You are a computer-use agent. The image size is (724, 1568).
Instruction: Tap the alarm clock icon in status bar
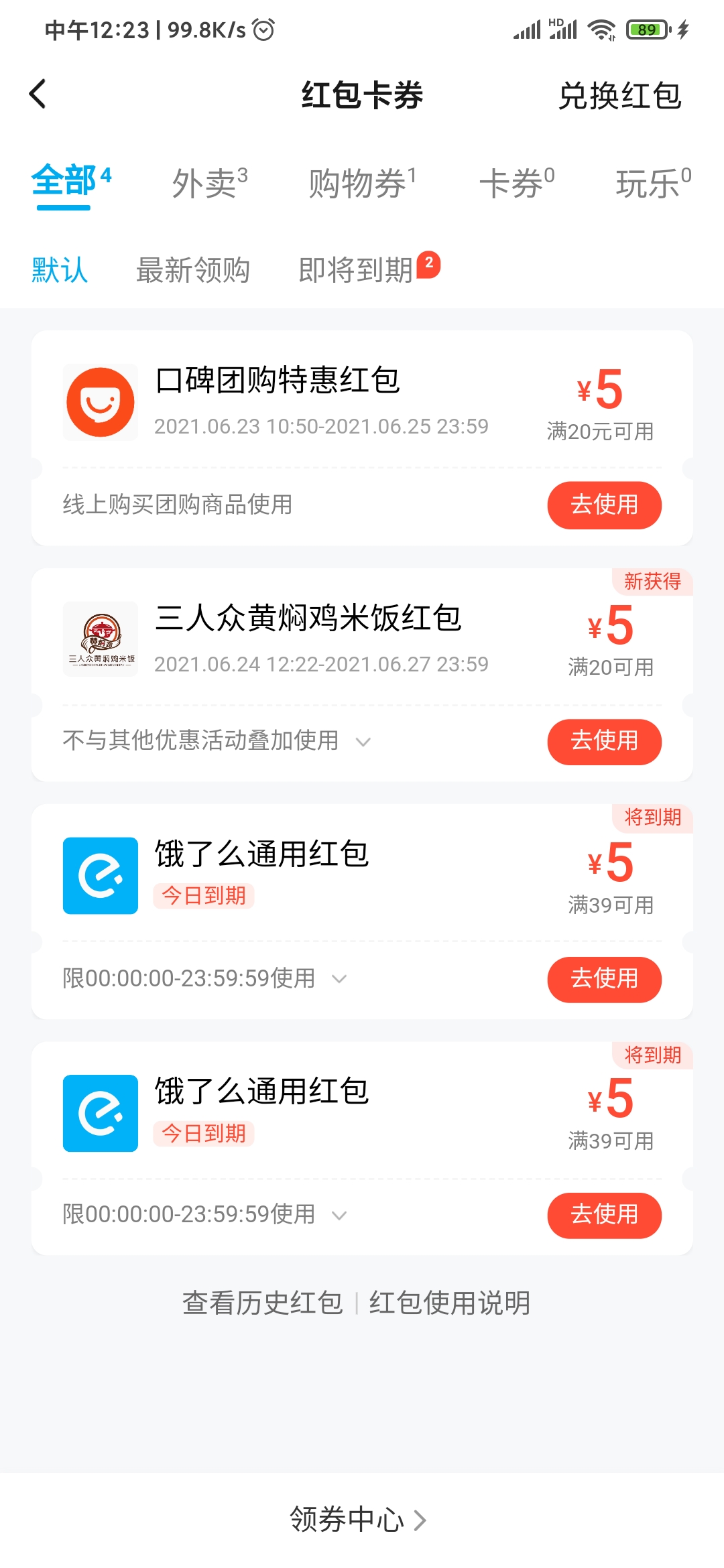(264, 29)
